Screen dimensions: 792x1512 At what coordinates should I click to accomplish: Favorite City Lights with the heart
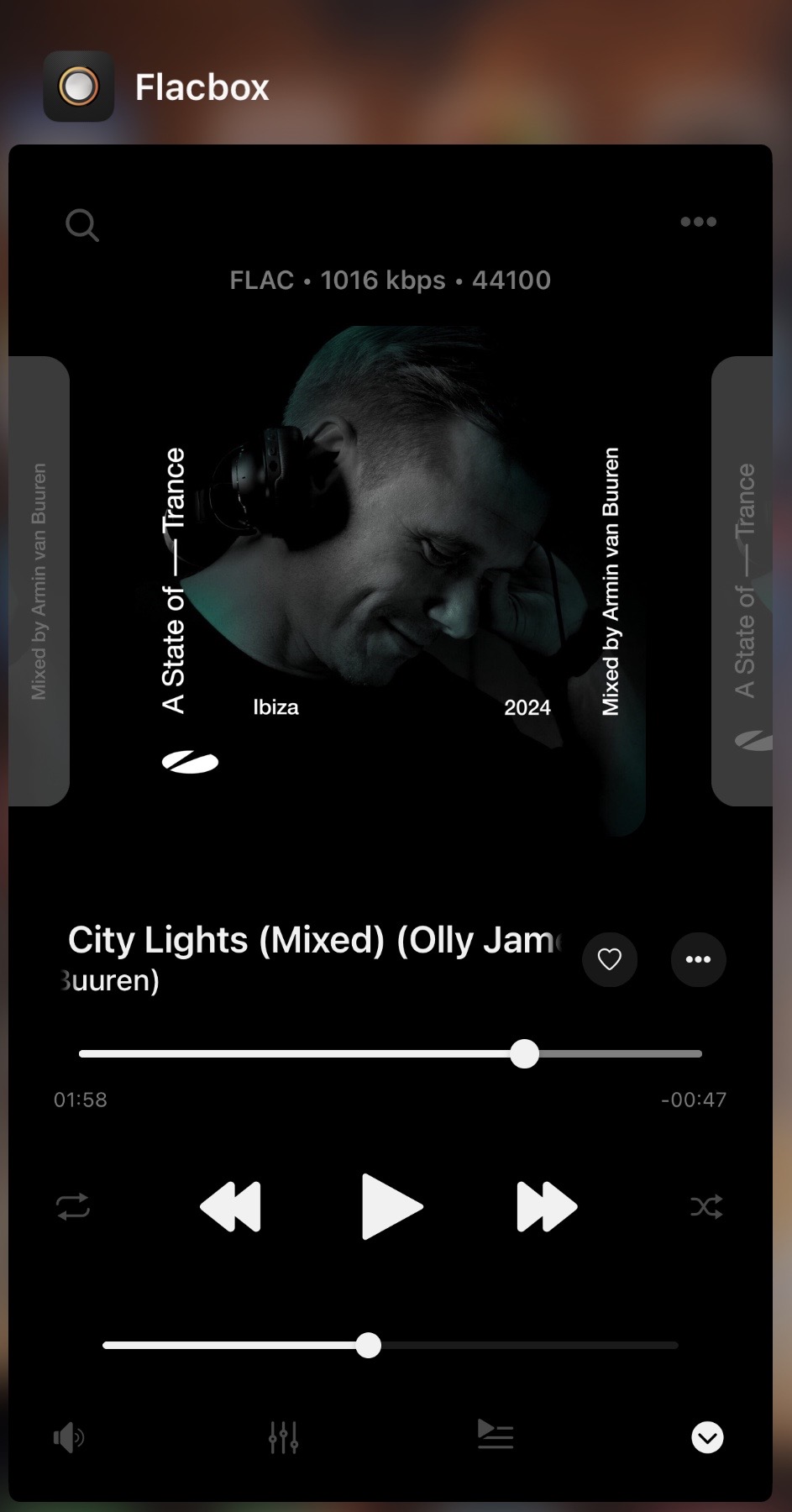pos(610,959)
